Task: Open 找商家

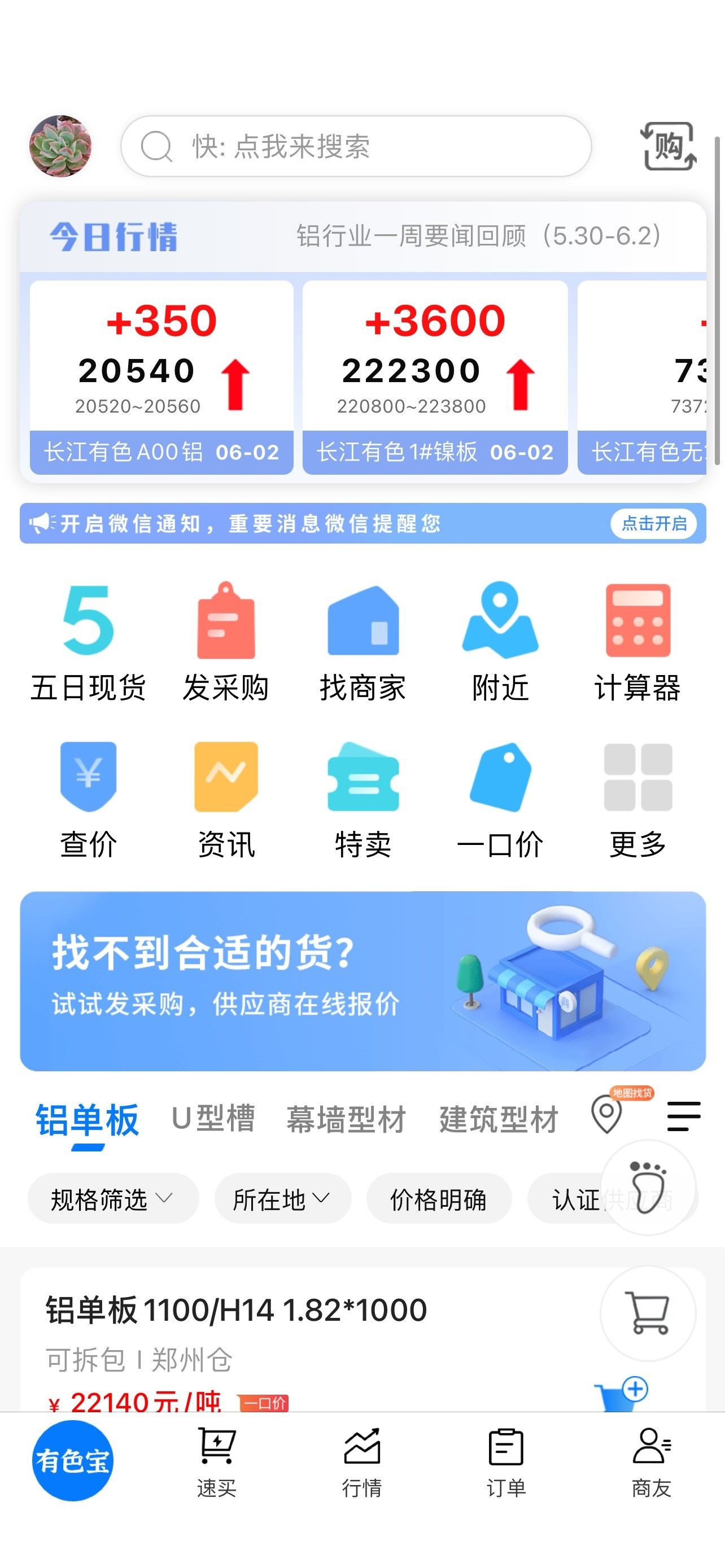Action: tap(363, 642)
